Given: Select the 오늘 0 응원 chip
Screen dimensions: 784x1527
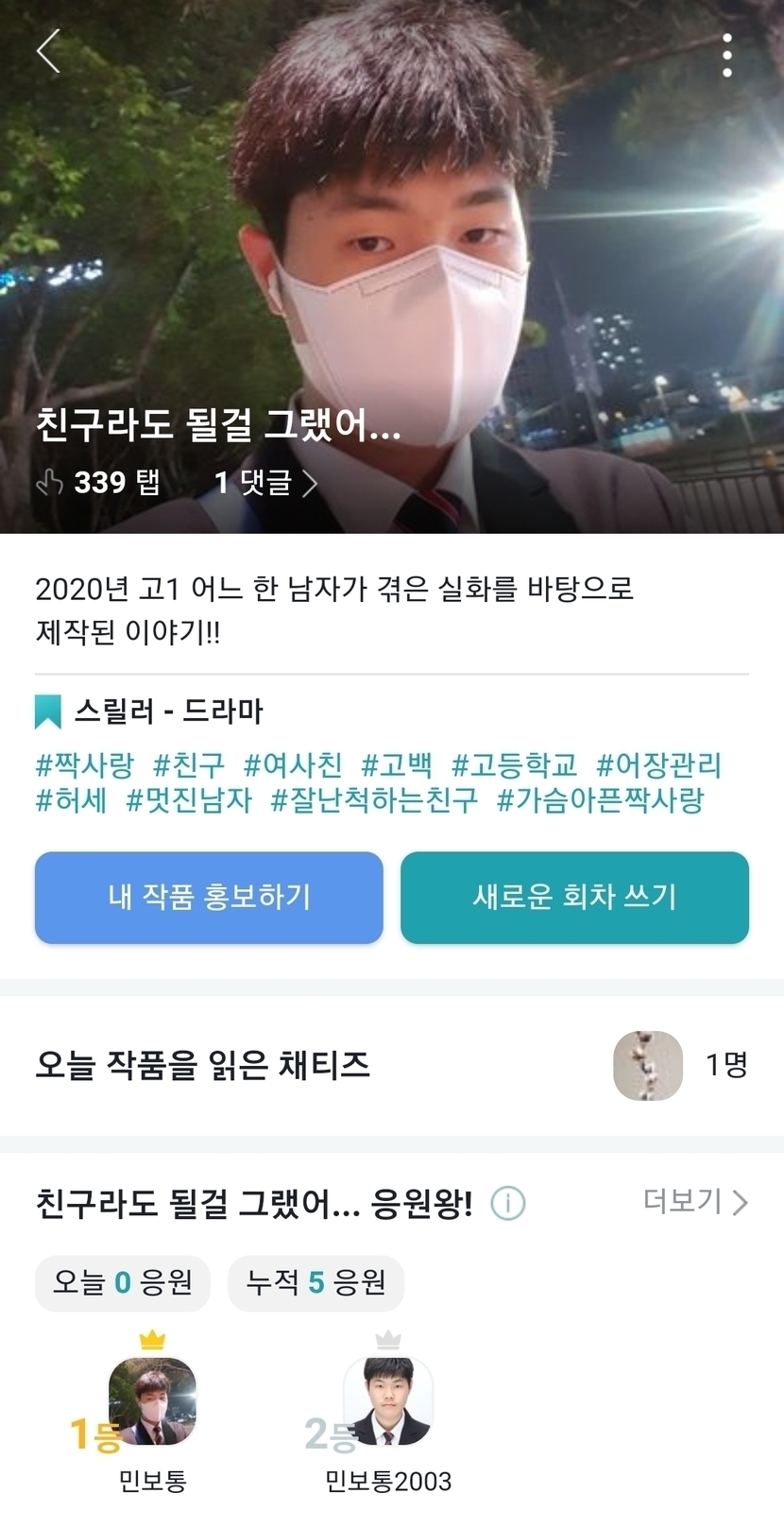Looking at the screenshot, I should pos(123,1282).
